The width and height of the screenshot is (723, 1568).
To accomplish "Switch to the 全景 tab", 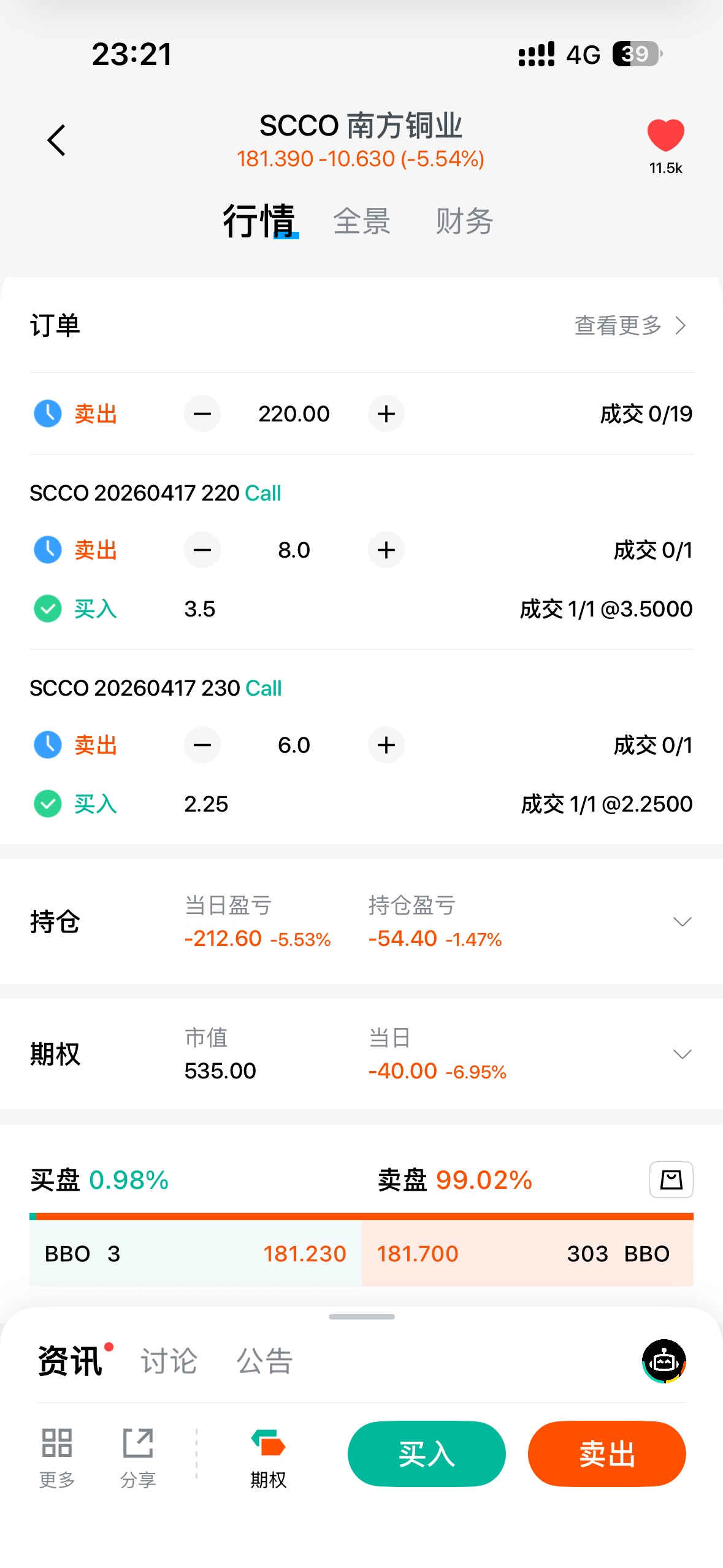I will coord(361,221).
